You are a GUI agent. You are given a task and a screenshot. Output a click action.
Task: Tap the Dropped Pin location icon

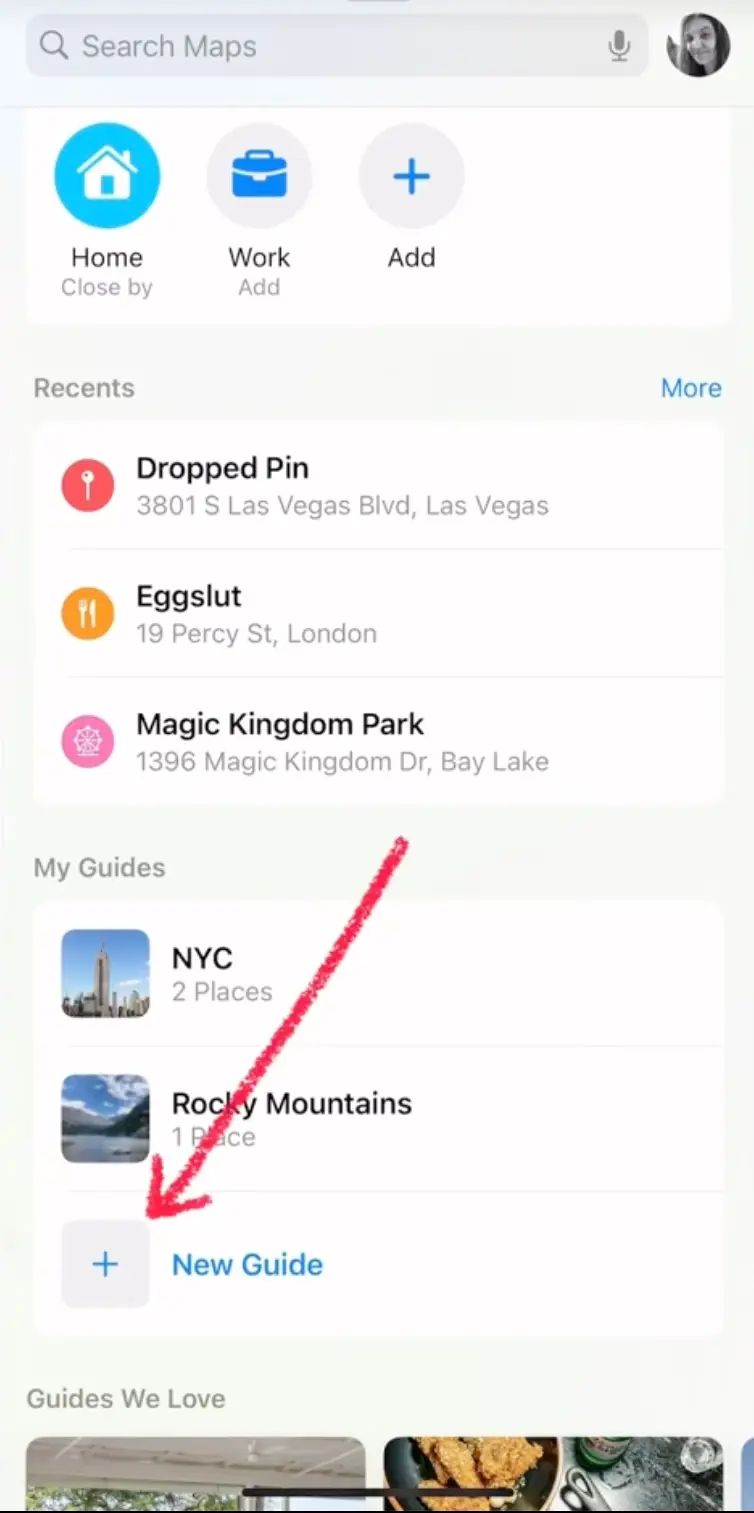(x=88, y=485)
